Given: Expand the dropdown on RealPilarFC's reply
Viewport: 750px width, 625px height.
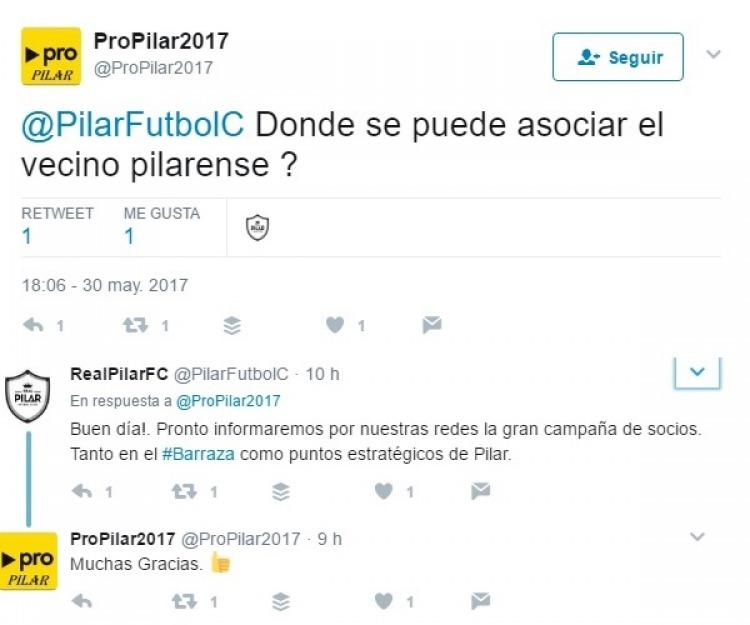Looking at the screenshot, I should coord(698,372).
